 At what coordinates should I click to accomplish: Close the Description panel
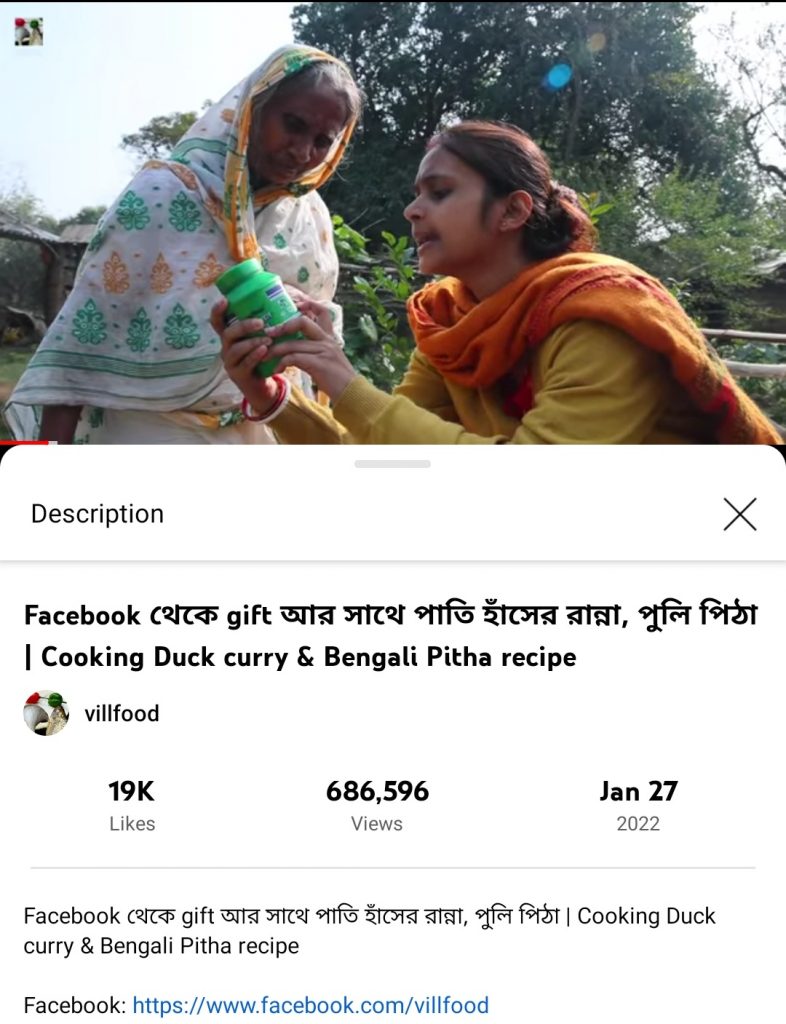click(739, 514)
